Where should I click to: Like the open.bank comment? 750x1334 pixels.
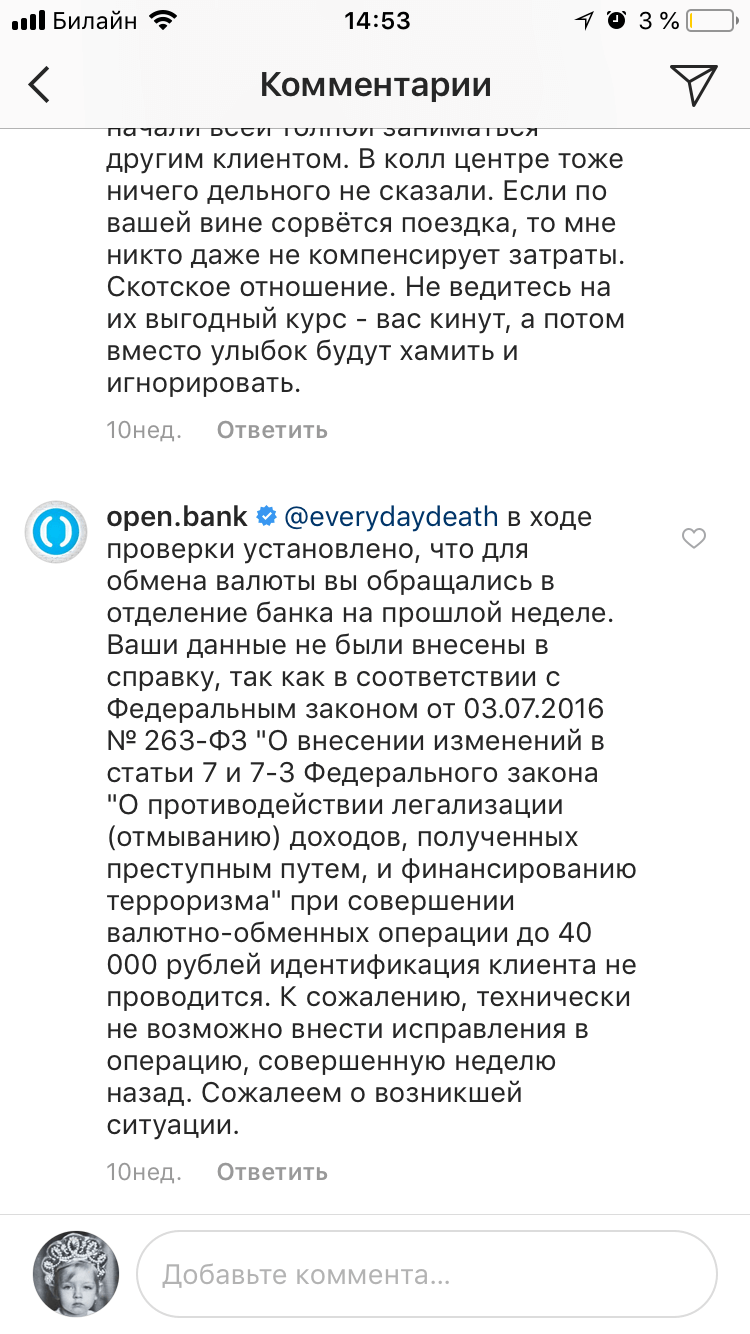tap(693, 539)
